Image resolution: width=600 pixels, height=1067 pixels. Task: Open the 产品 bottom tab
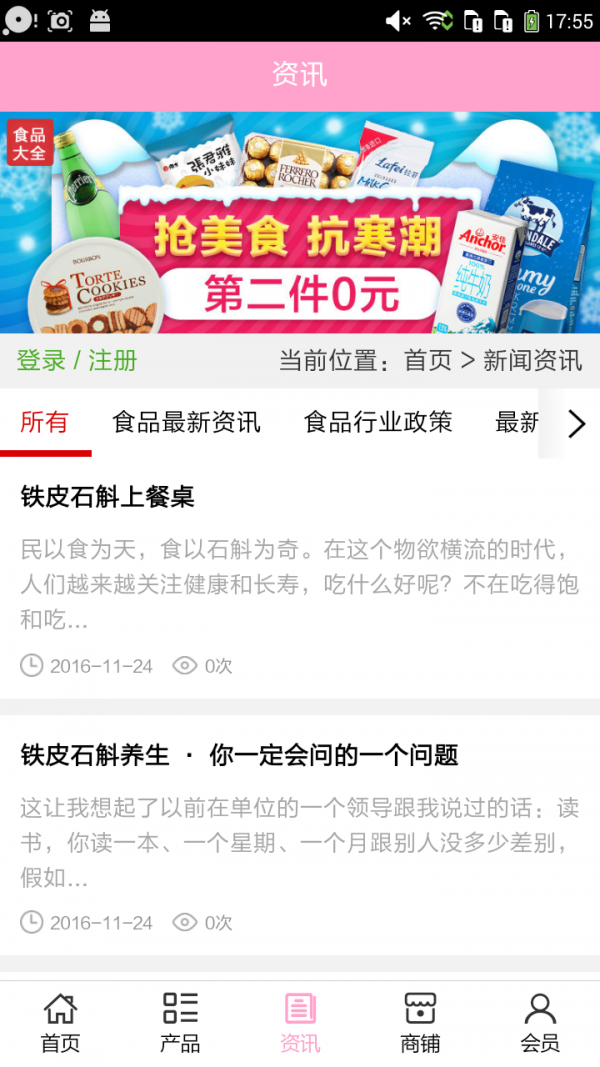point(180,1022)
